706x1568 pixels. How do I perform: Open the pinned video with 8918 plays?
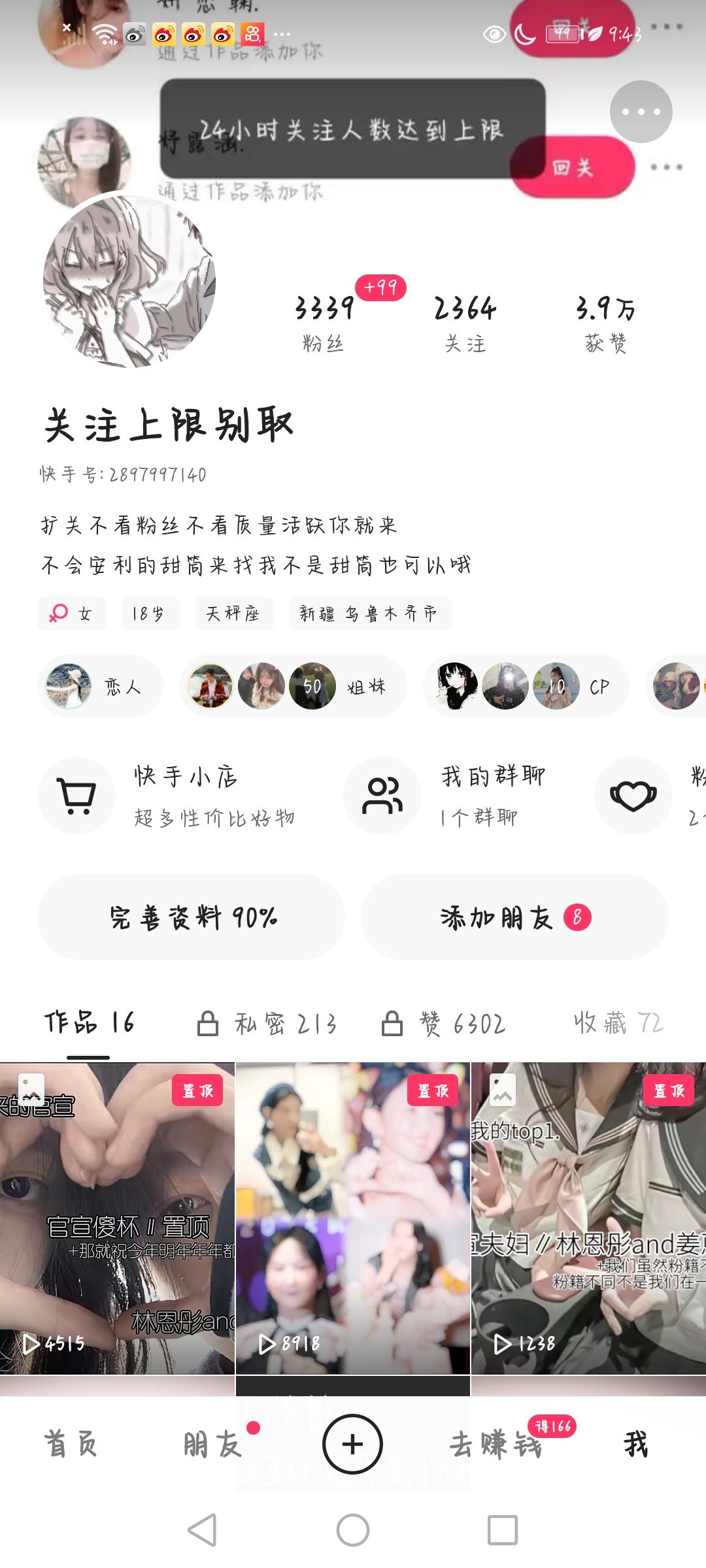click(353, 1218)
